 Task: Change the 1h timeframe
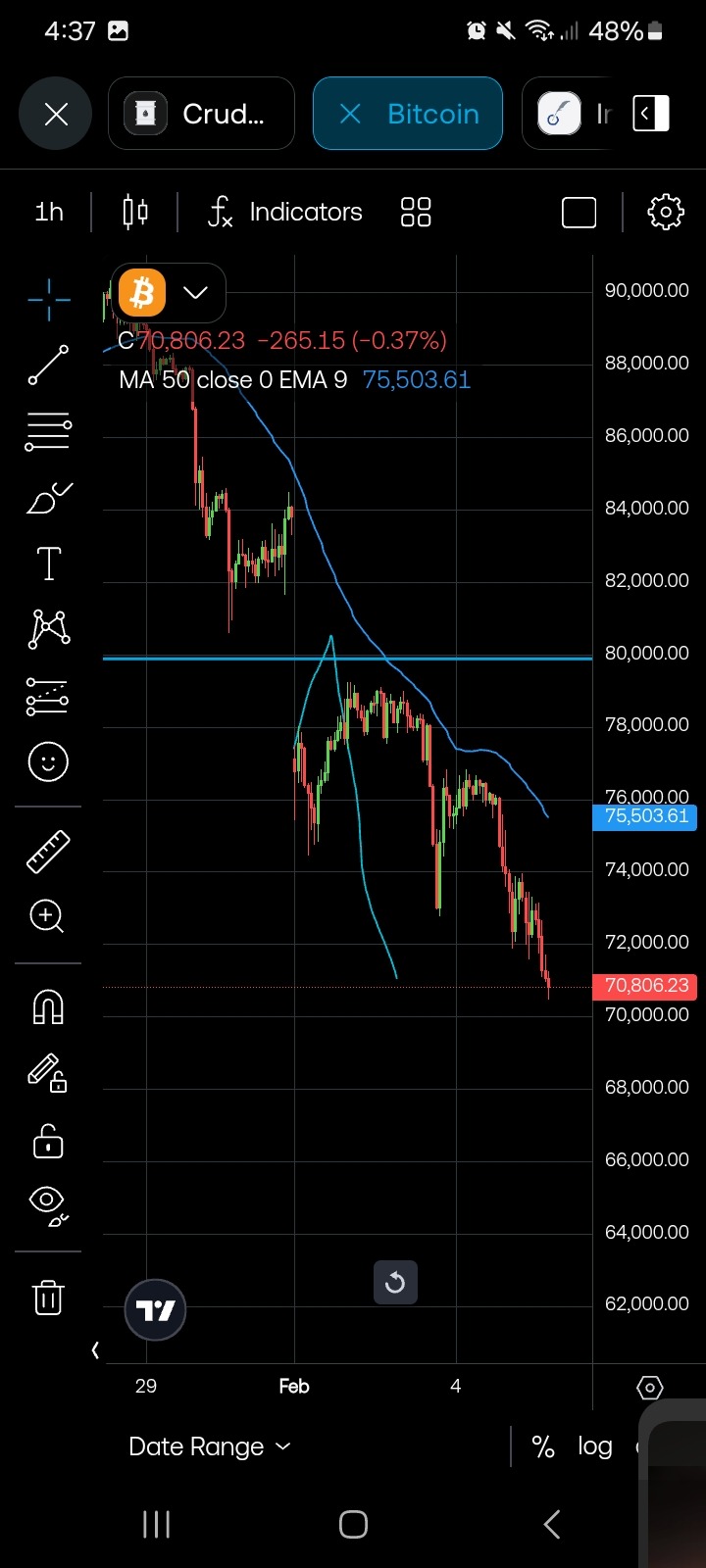[49, 212]
